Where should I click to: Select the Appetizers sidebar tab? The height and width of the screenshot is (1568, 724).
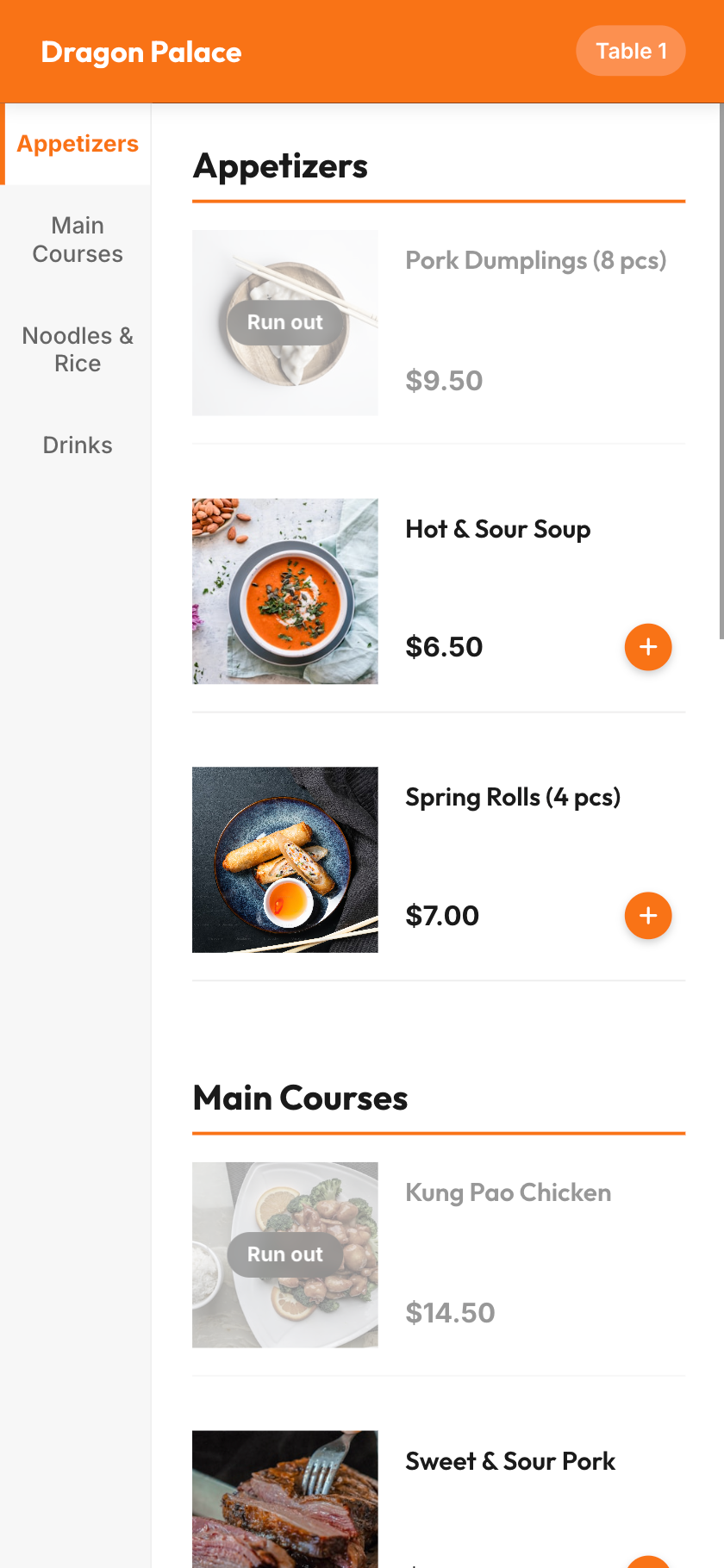click(76, 143)
